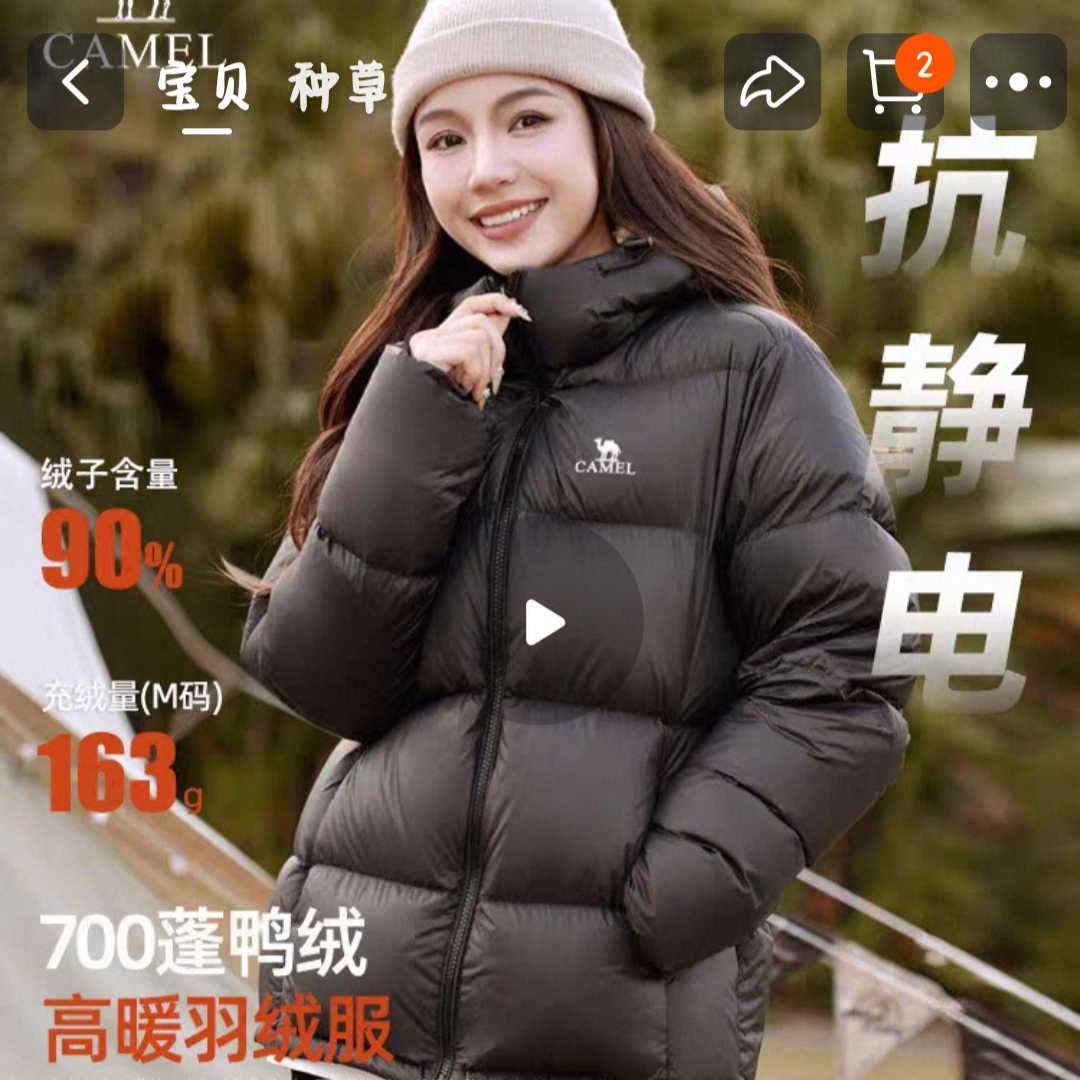
Task: Go back using the top-left arrow
Action: [75, 82]
